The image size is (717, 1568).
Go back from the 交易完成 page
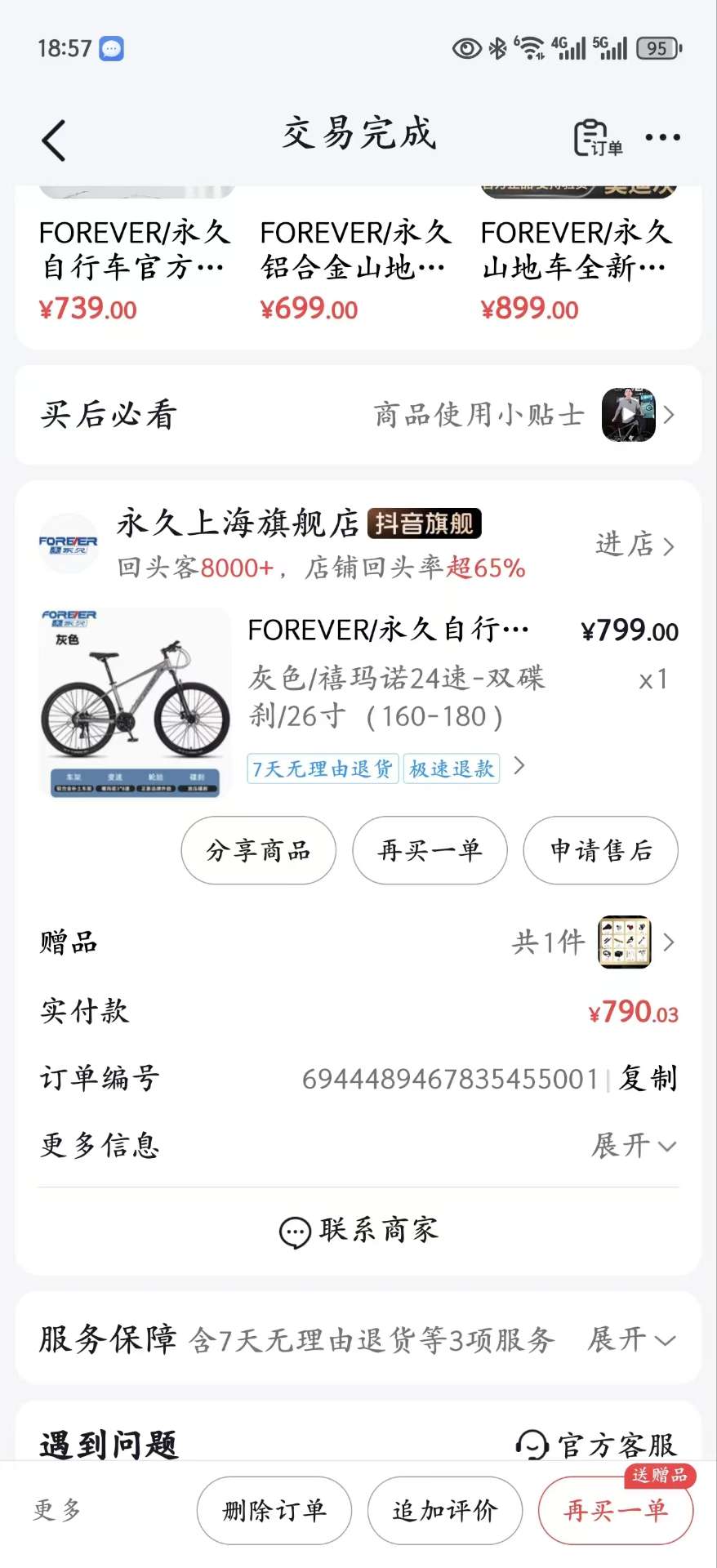(54, 140)
